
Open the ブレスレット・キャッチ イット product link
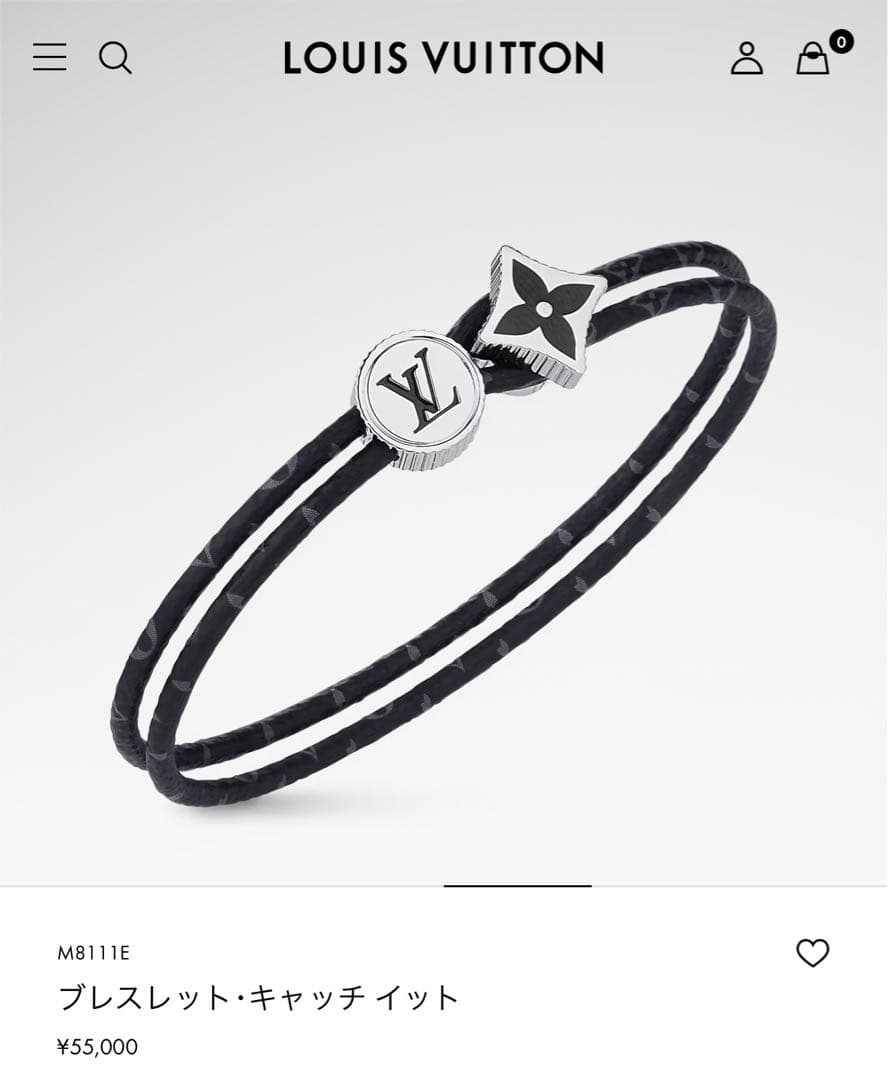point(252,995)
